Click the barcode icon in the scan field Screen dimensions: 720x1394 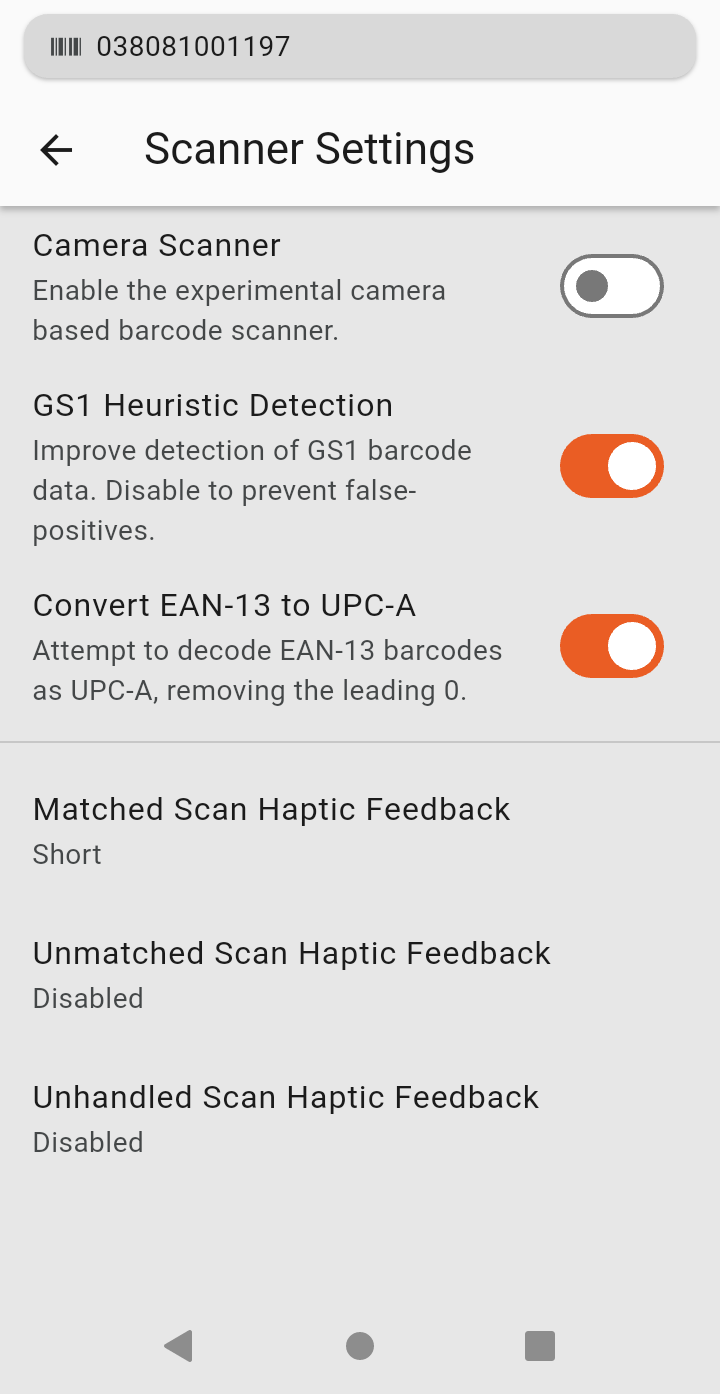coord(66,45)
